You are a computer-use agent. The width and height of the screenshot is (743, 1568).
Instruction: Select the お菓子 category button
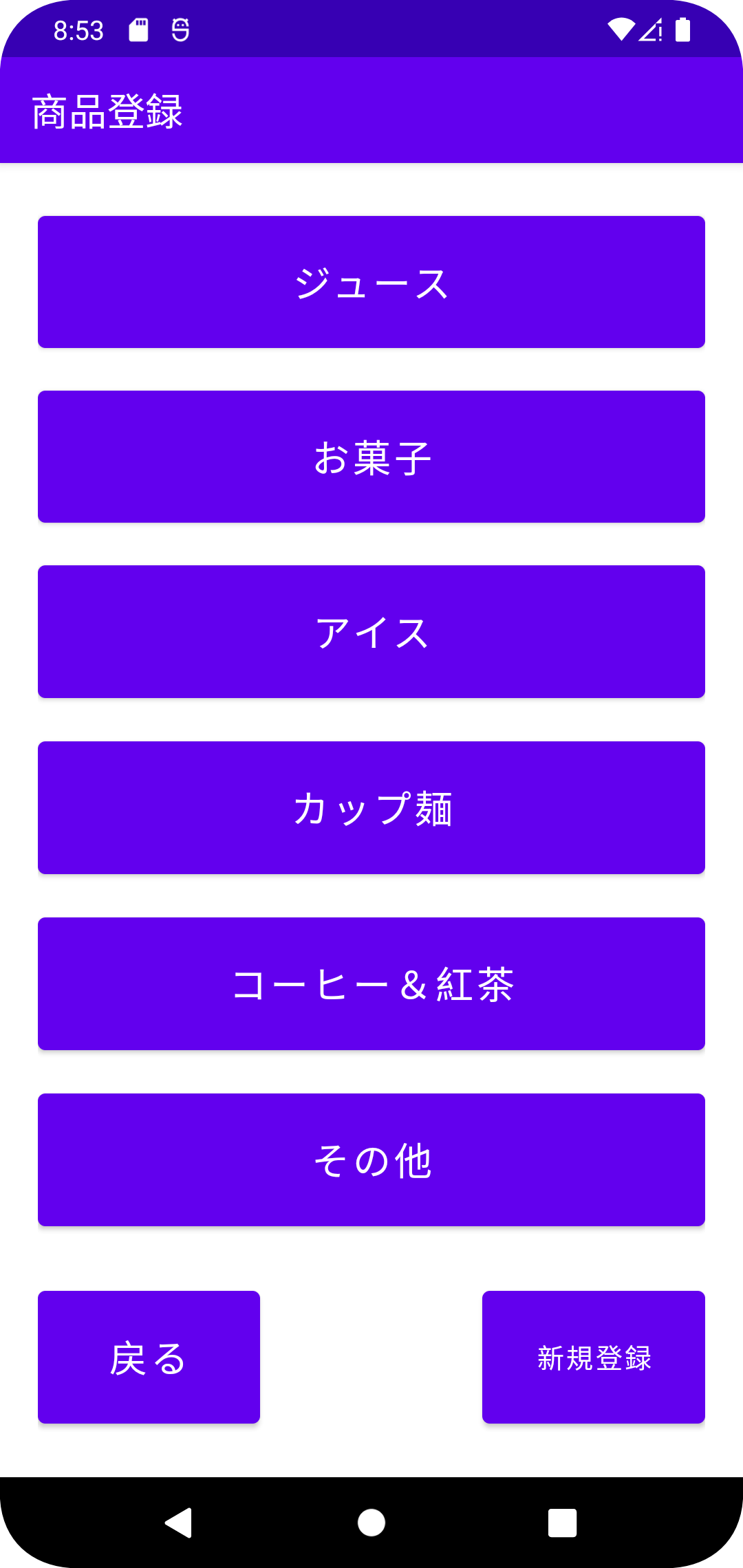click(x=371, y=457)
